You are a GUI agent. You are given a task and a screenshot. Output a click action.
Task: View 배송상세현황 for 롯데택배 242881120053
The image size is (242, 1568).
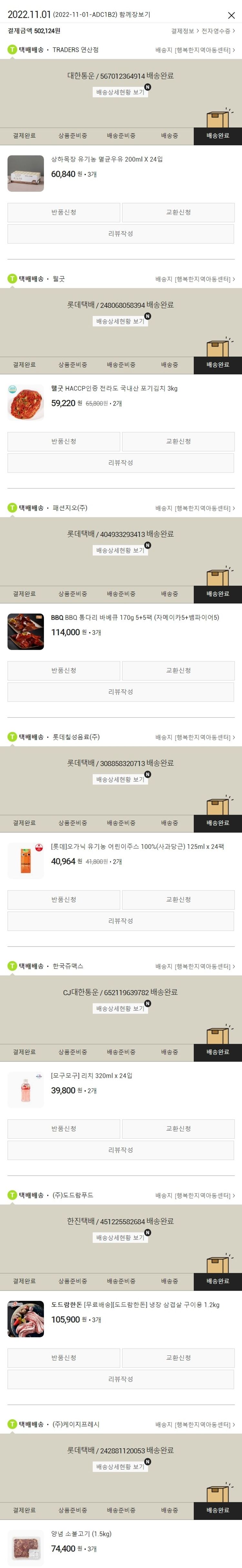[x=120, y=1467]
